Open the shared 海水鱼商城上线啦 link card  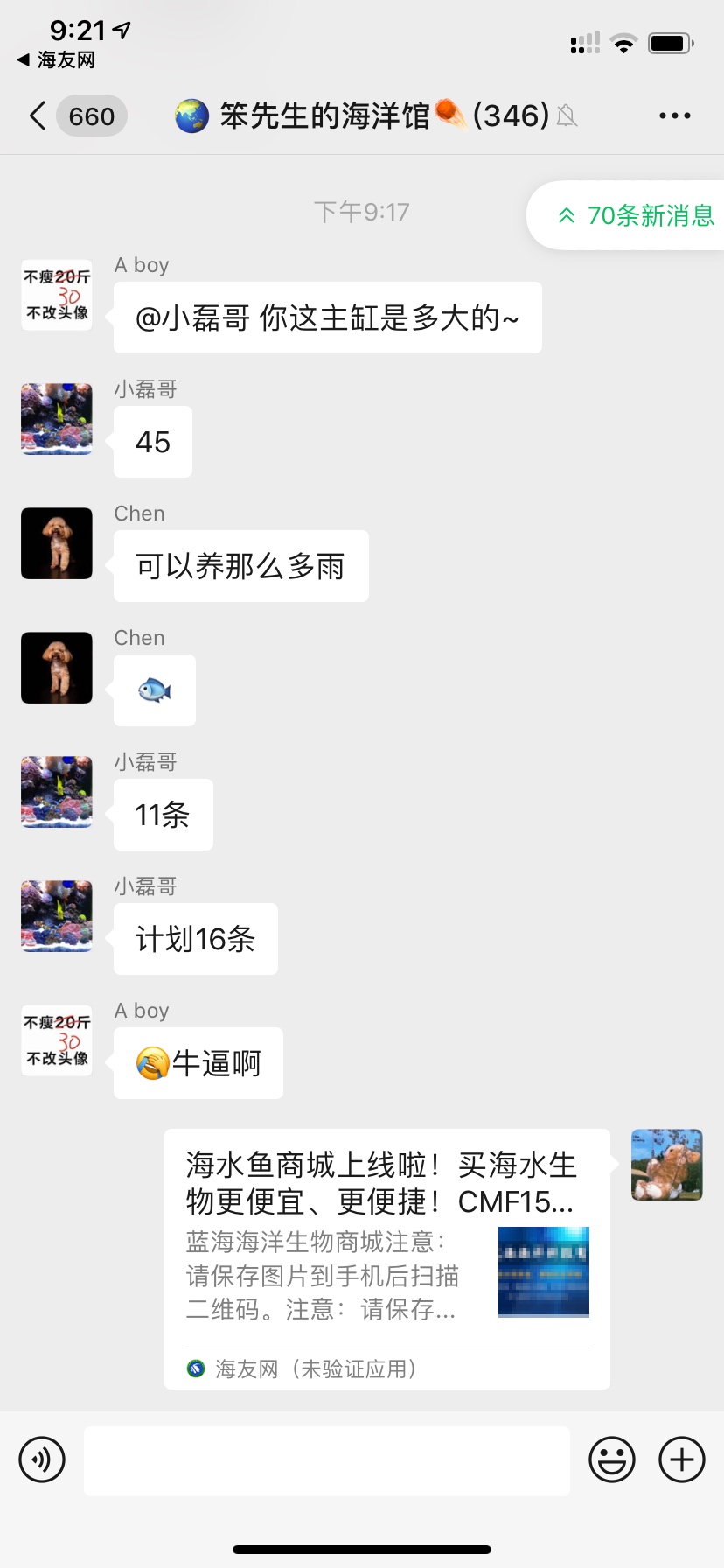386,1257
